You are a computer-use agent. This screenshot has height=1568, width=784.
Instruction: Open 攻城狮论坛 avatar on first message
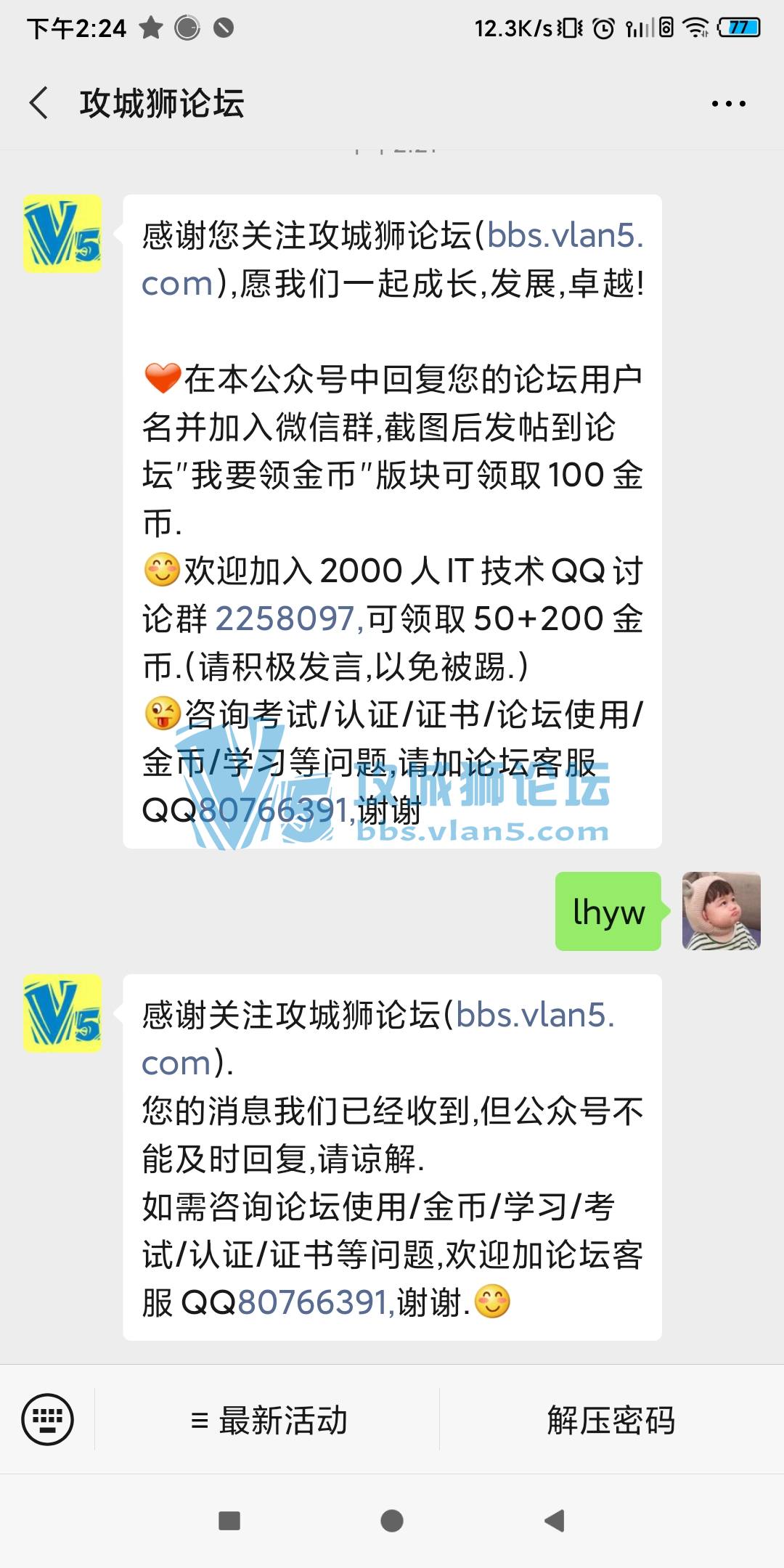point(62,234)
